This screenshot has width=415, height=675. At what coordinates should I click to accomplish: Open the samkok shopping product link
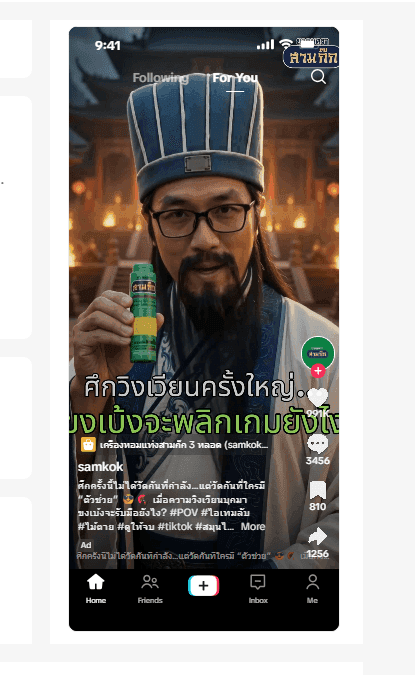pyautogui.click(x=175, y=445)
